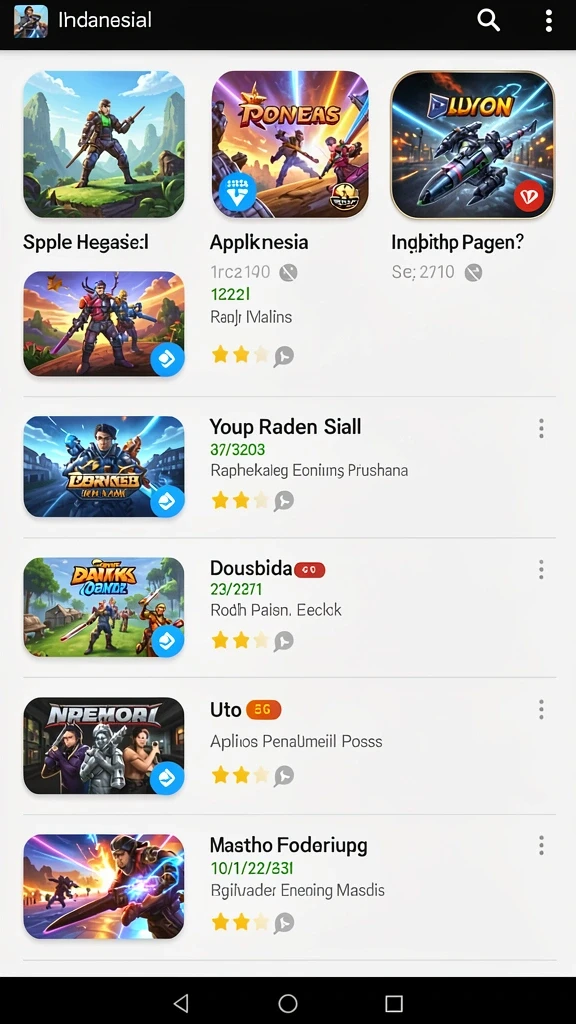Go to the home screen
The height and width of the screenshot is (1024, 576).
point(288,1002)
